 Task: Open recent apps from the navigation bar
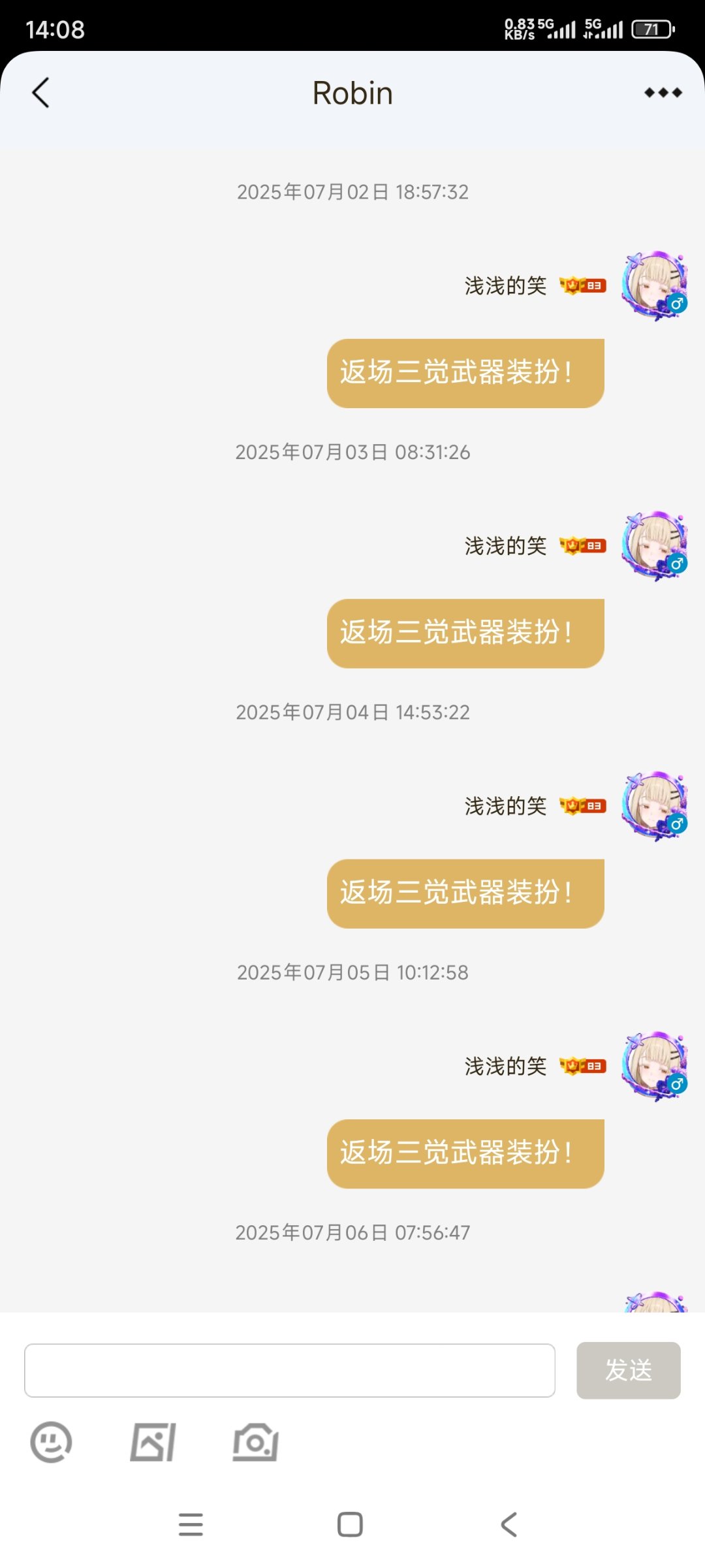click(191, 1524)
